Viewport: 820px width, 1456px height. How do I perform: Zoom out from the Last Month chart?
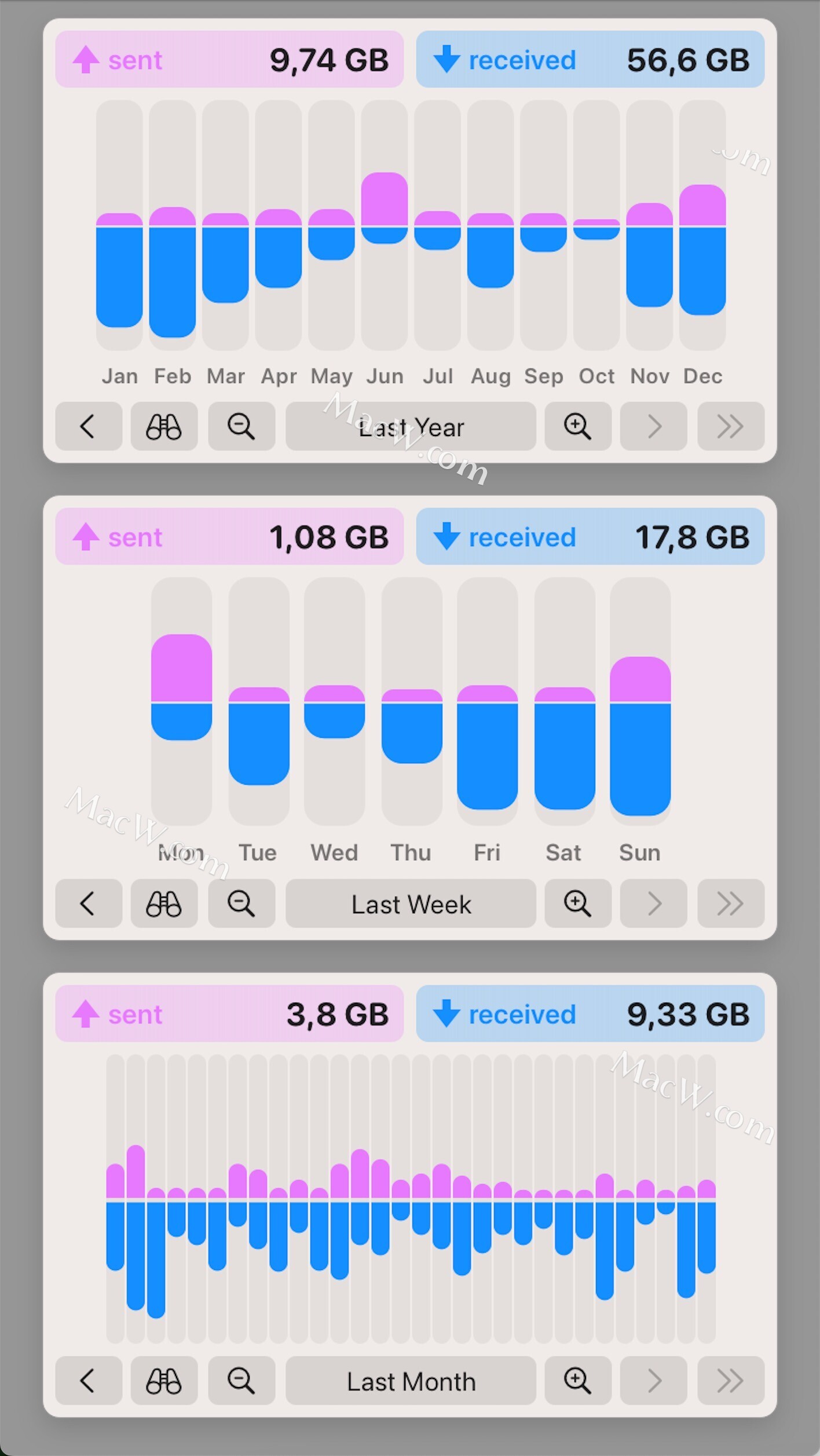click(x=241, y=1381)
